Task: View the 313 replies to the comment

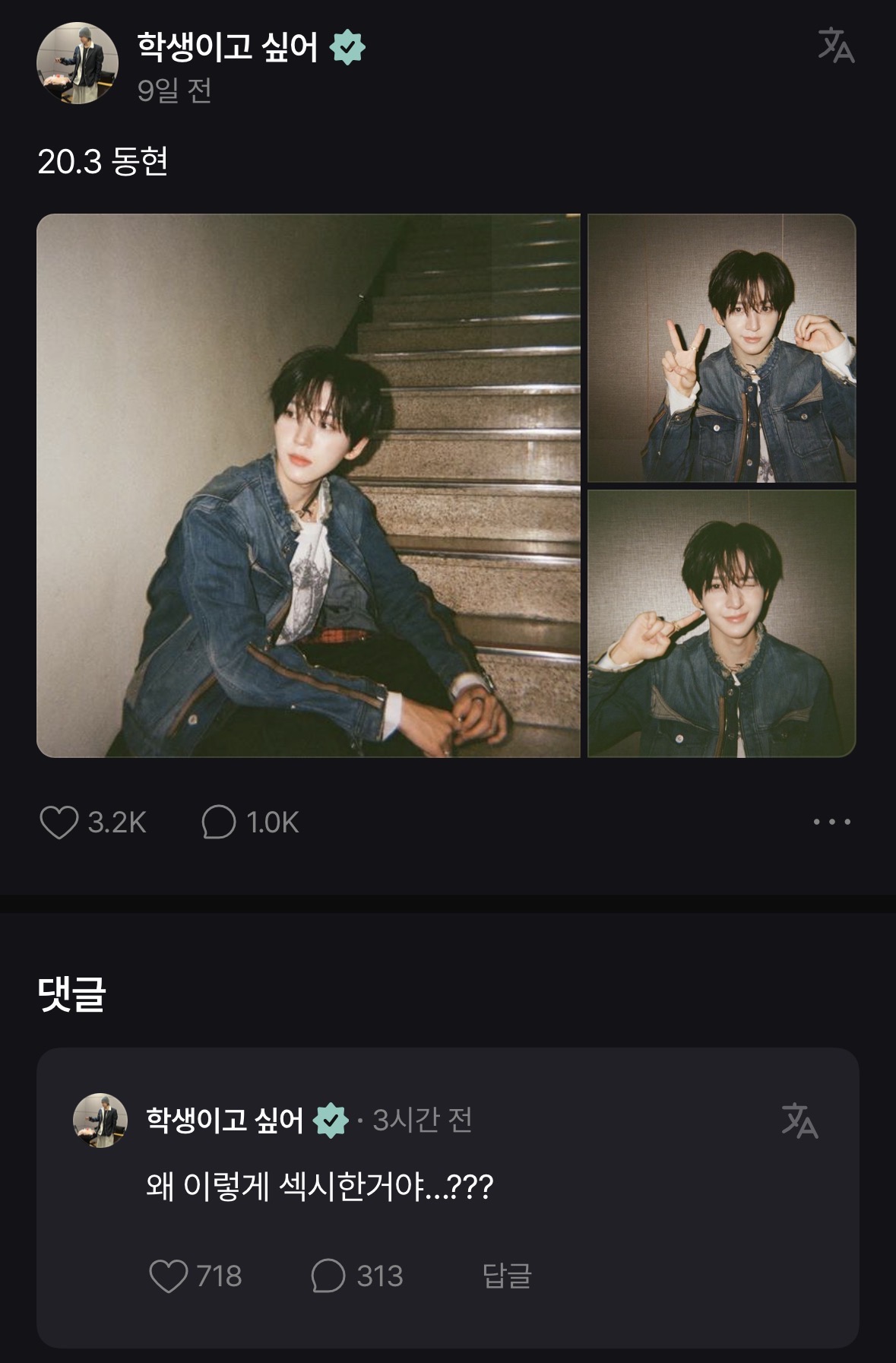Action: pyautogui.click(x=329, y=1276)
